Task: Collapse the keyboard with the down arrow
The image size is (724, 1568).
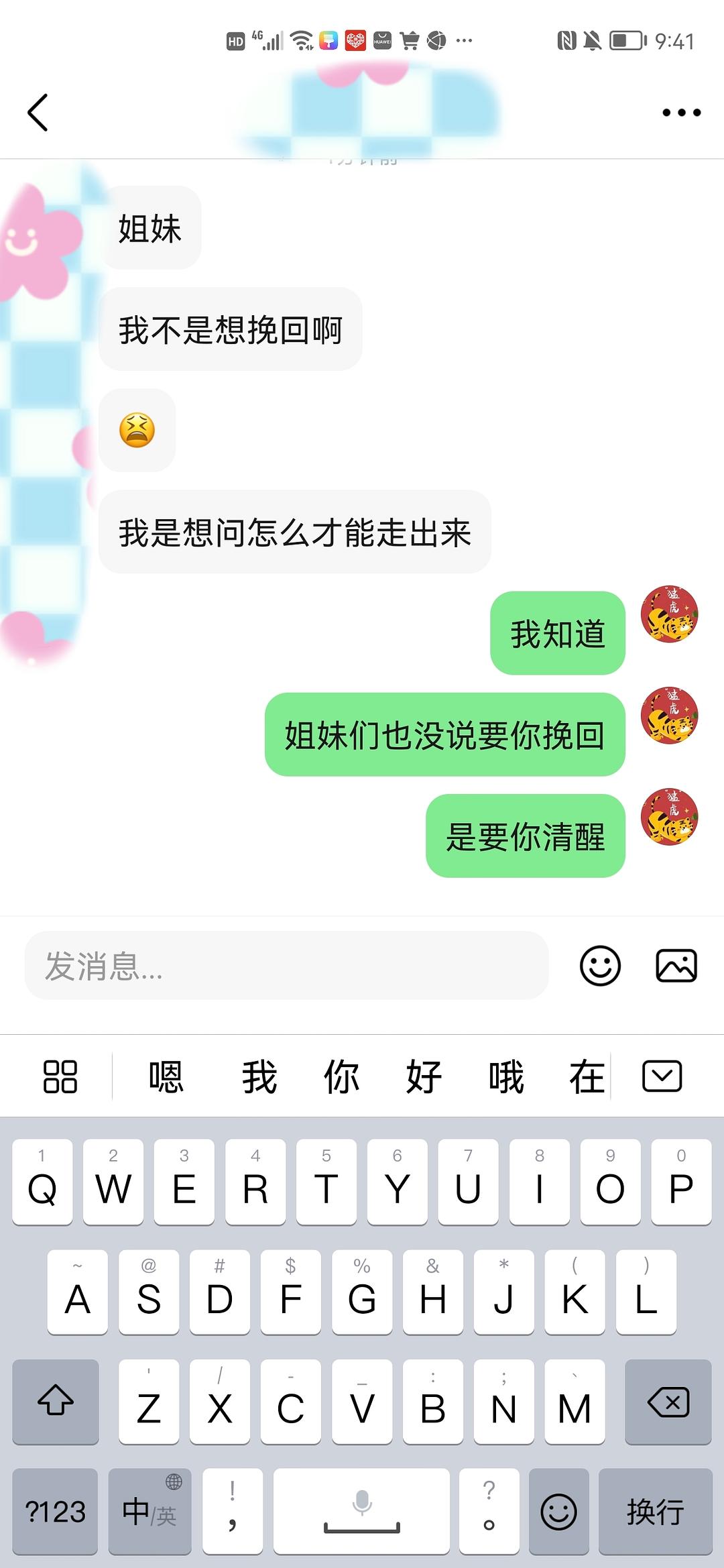Action: 662,1076
